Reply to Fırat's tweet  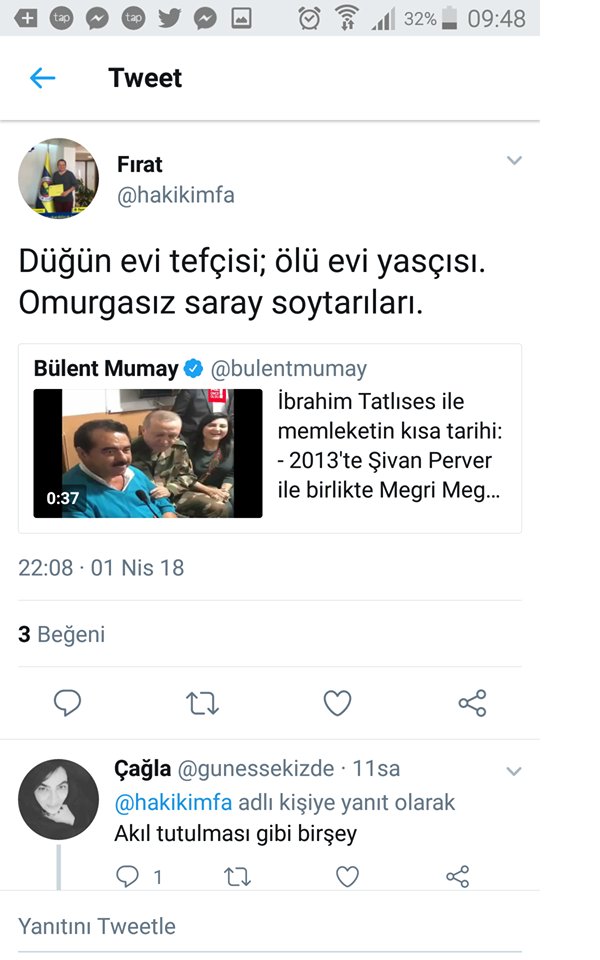[67, 703]
